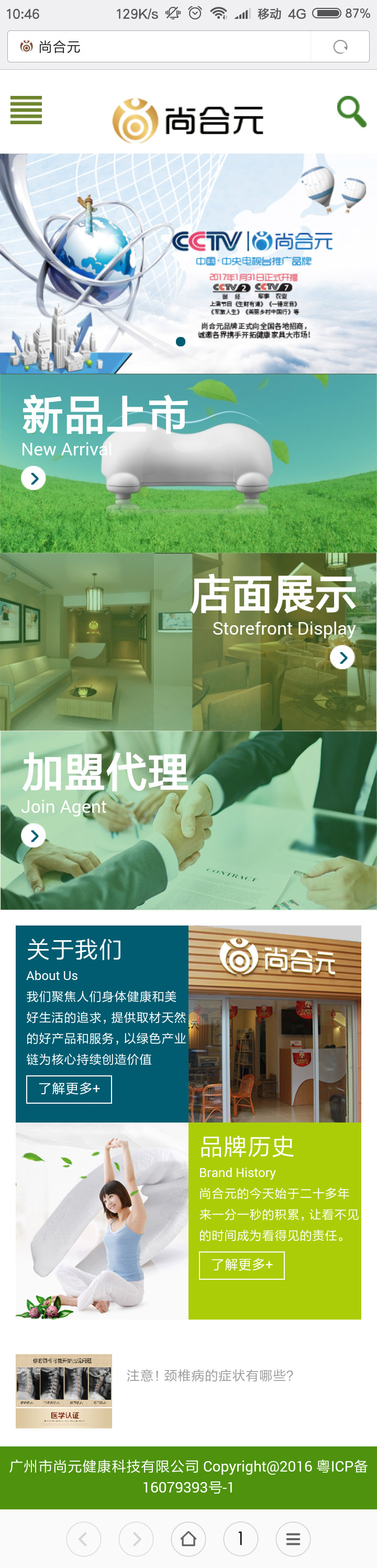Go back with the browser back arrow
377x1568 pixels.
coord(83,1539)
